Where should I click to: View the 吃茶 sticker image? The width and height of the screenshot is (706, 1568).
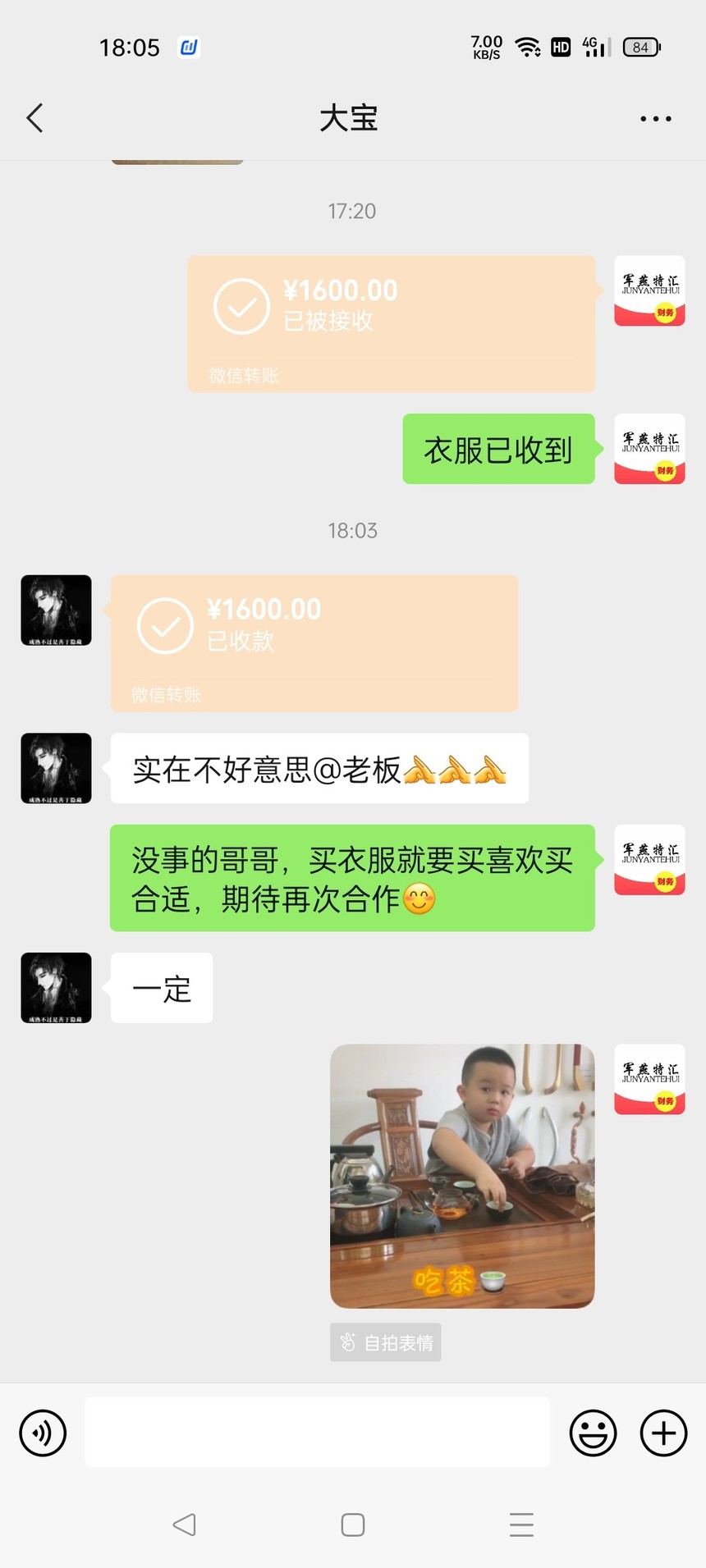click(462, 1176)
